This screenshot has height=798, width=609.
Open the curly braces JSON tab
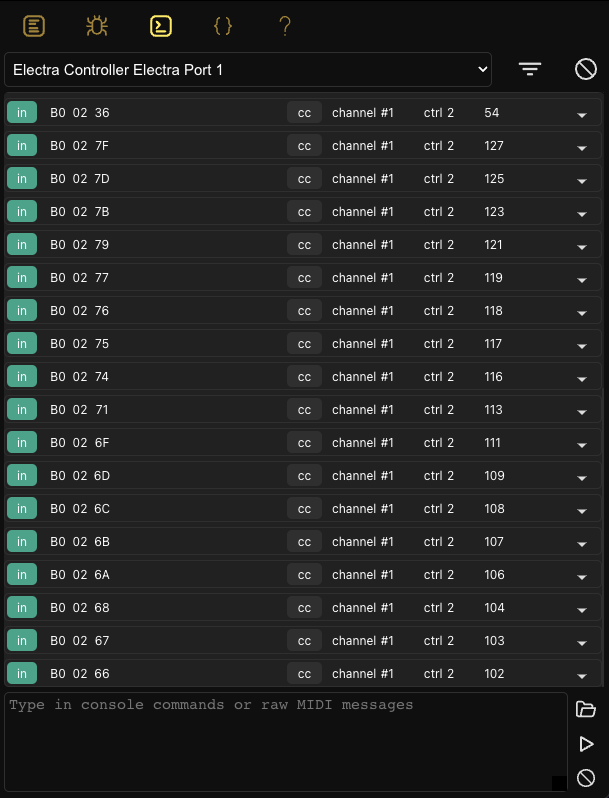pyautogui.click(x=223, y=26)
